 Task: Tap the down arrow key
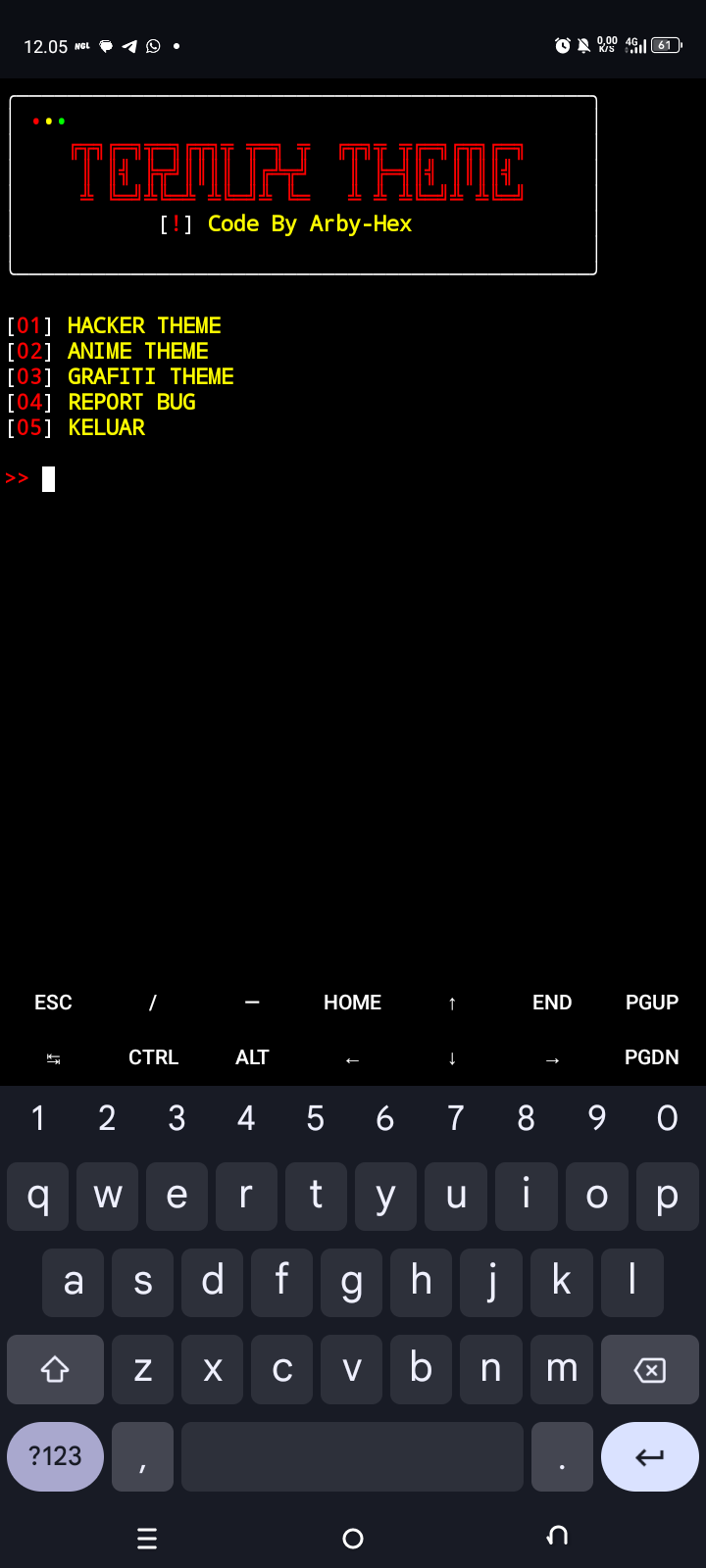coord(452,1057)
